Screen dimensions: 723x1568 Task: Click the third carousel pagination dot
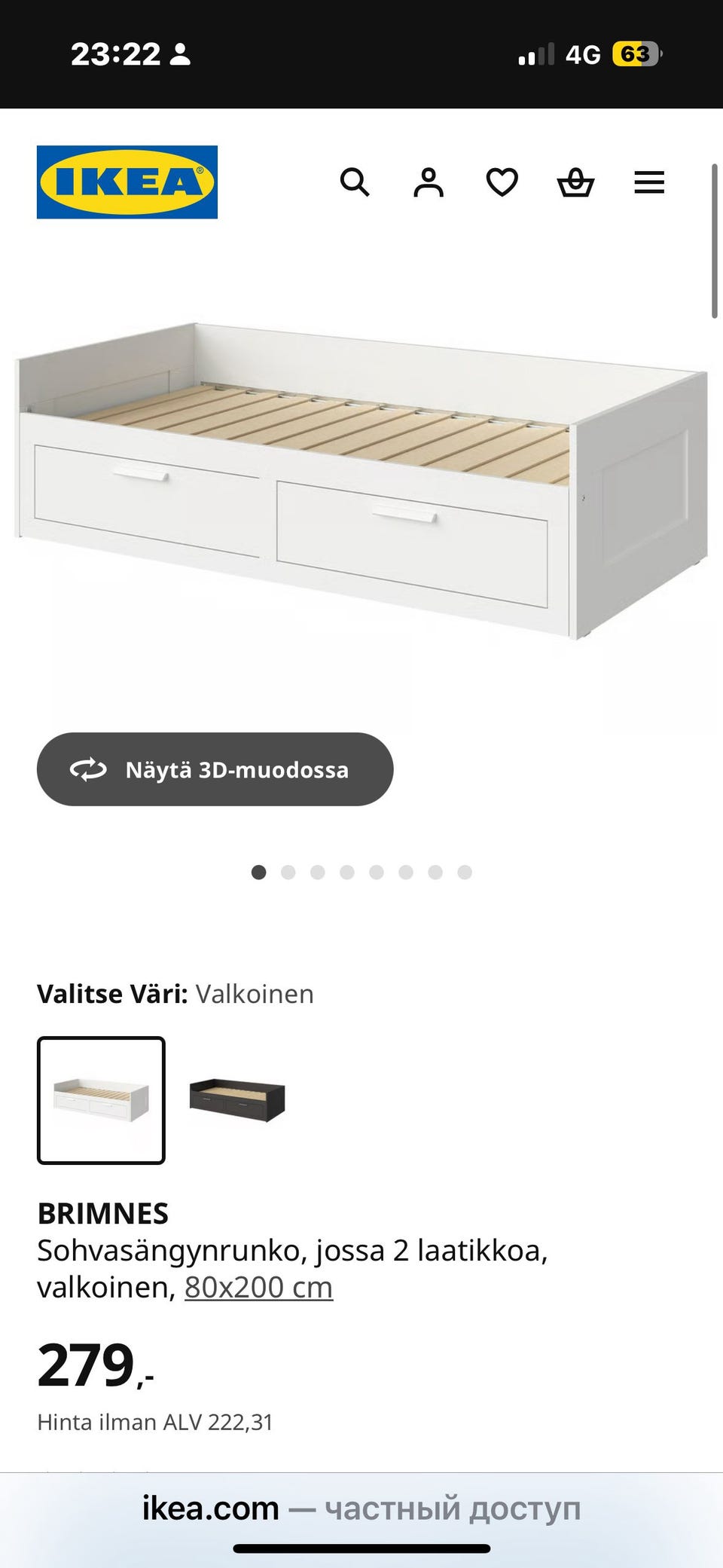click(317, 872)
